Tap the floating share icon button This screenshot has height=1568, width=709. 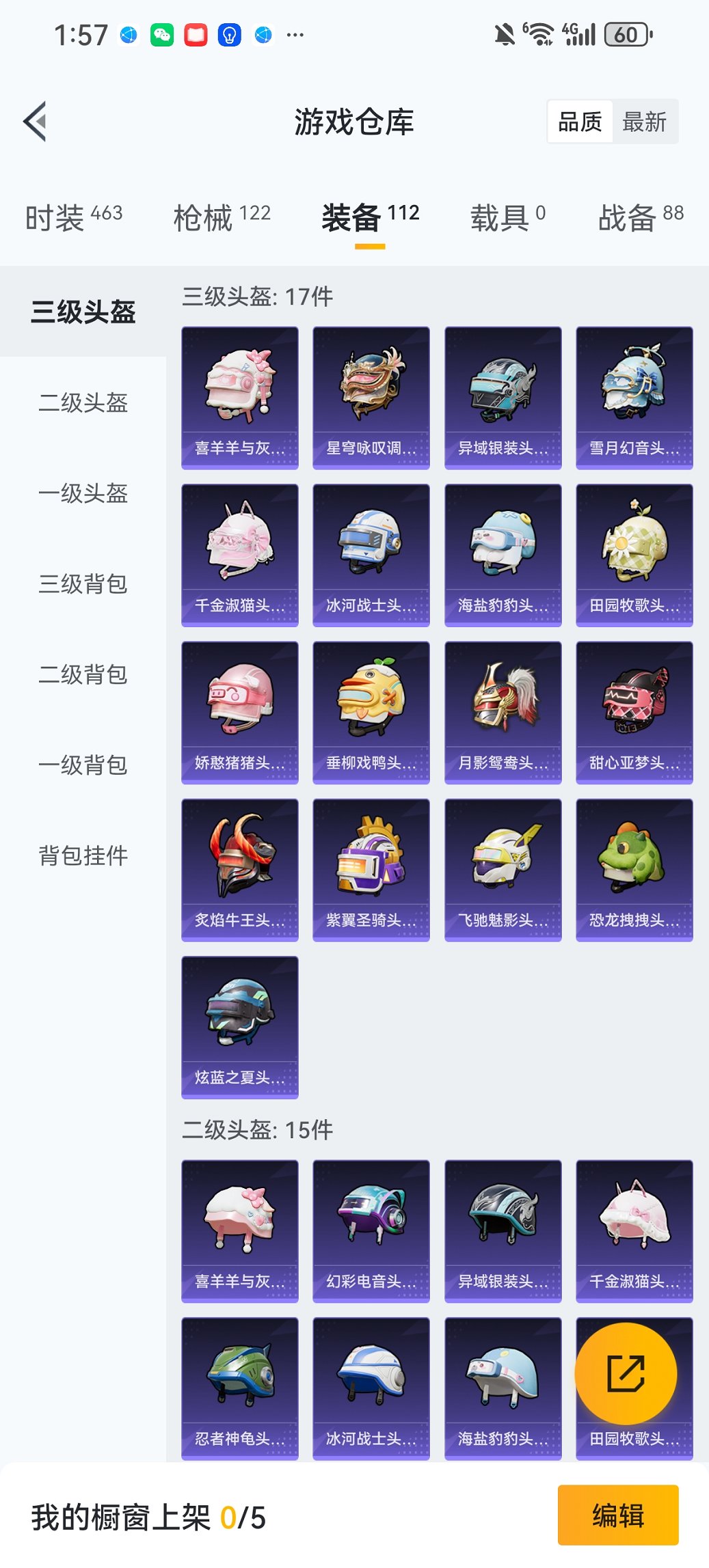pos(628,1373)
